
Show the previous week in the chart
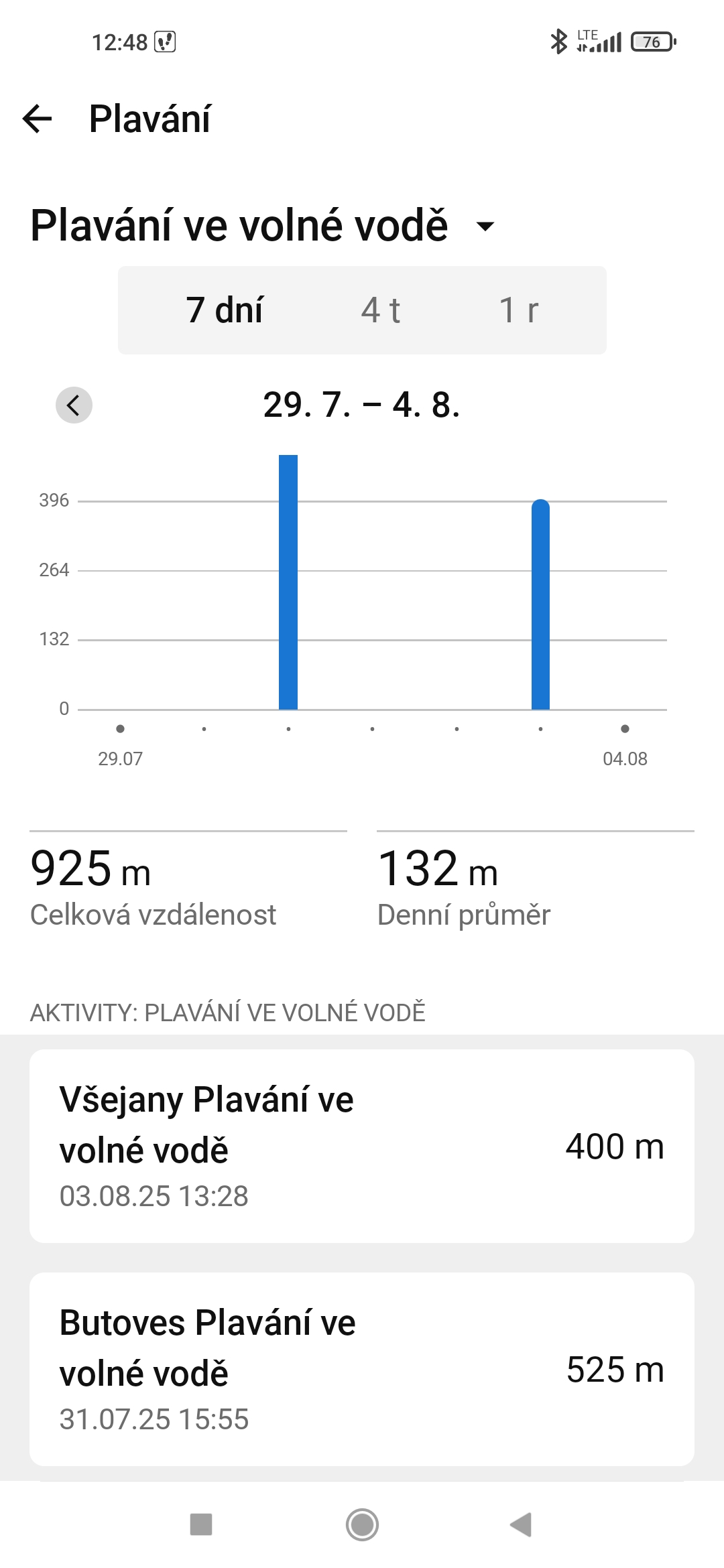(74, 405)
